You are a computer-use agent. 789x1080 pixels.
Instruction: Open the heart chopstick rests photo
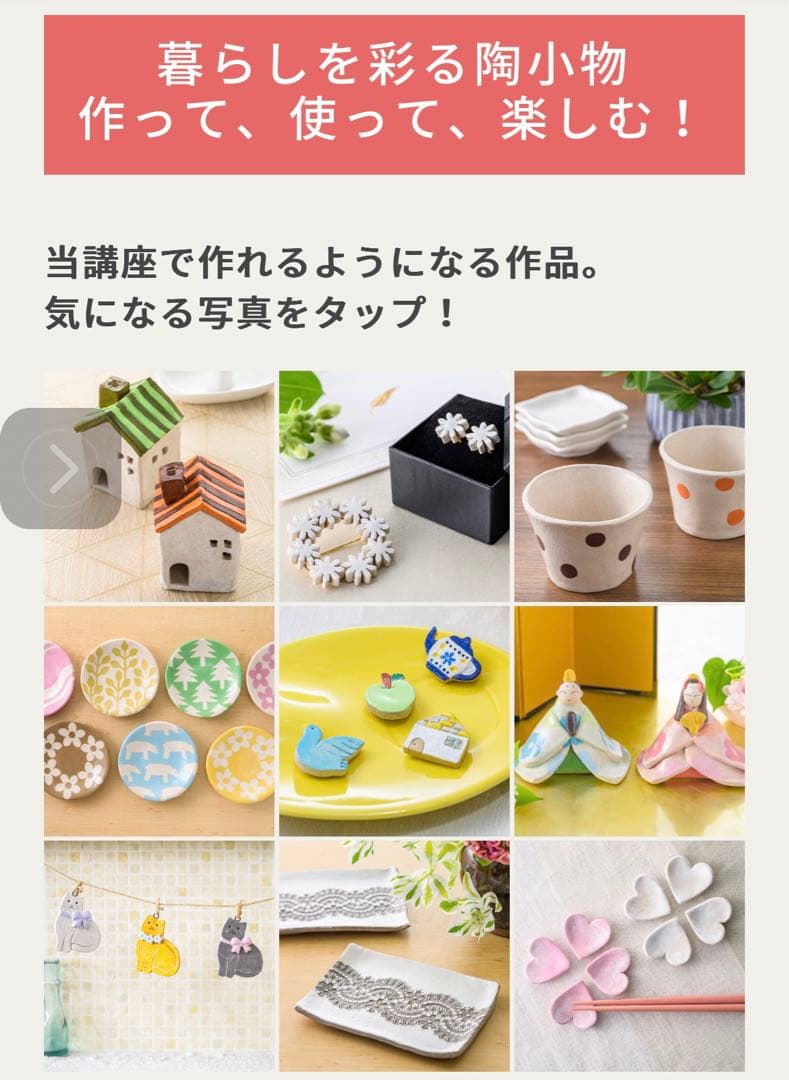pyautogui.click(x=629, y=955)
